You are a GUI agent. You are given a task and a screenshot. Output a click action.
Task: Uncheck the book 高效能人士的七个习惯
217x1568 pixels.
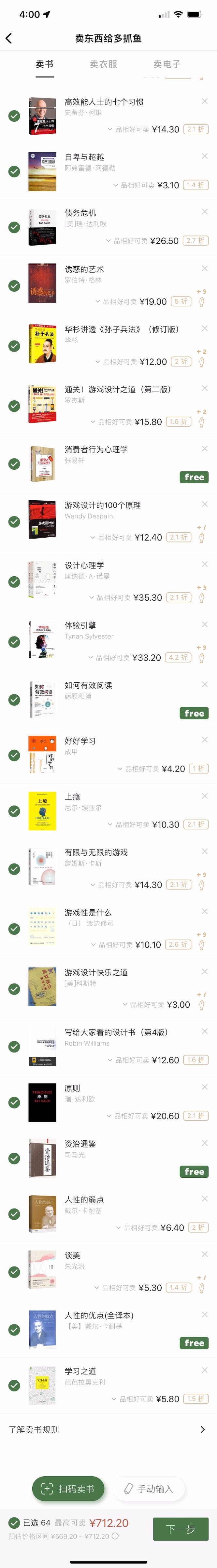[14, 116]
